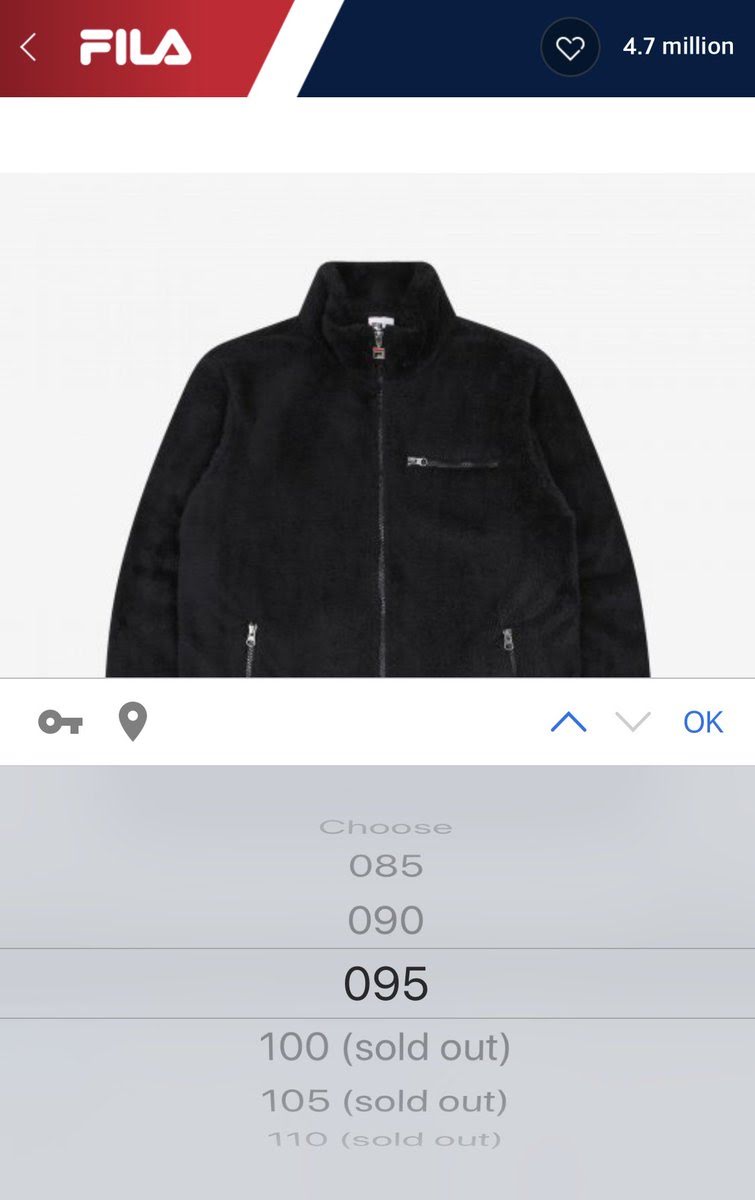
Task: Like this product with the heart icon
Action: tap(569, 47)
